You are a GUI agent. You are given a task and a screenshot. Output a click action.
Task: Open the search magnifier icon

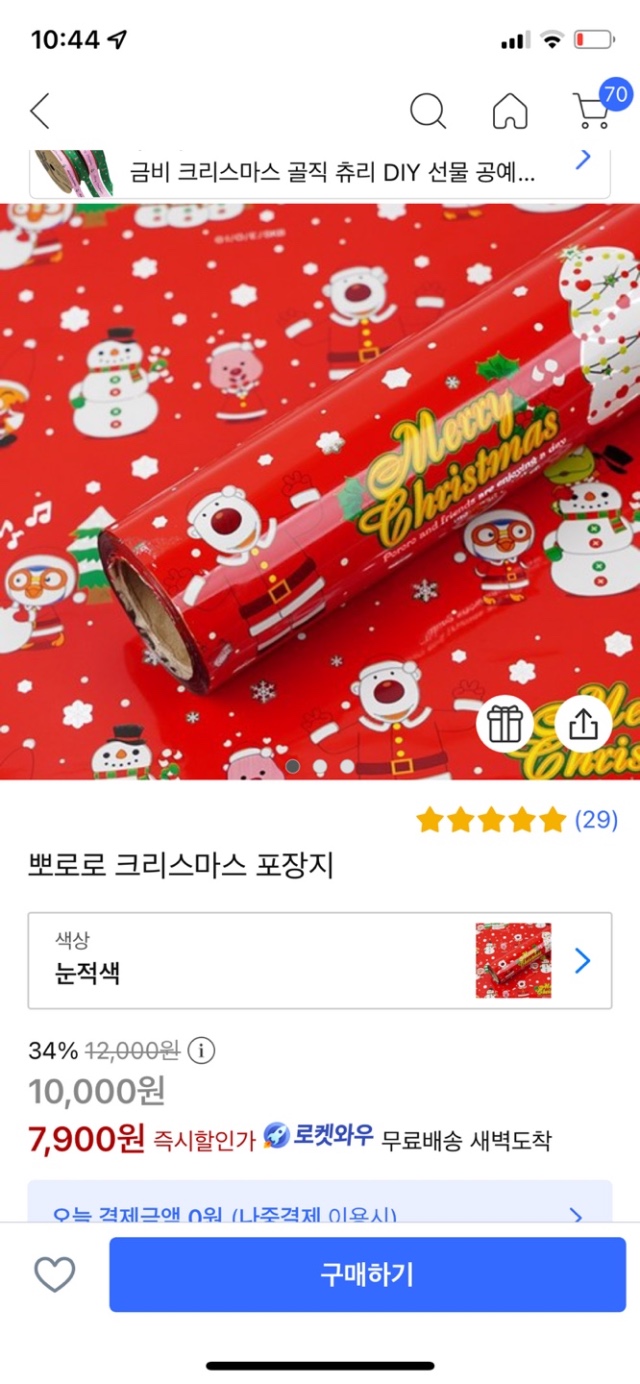tap(428, 111)
